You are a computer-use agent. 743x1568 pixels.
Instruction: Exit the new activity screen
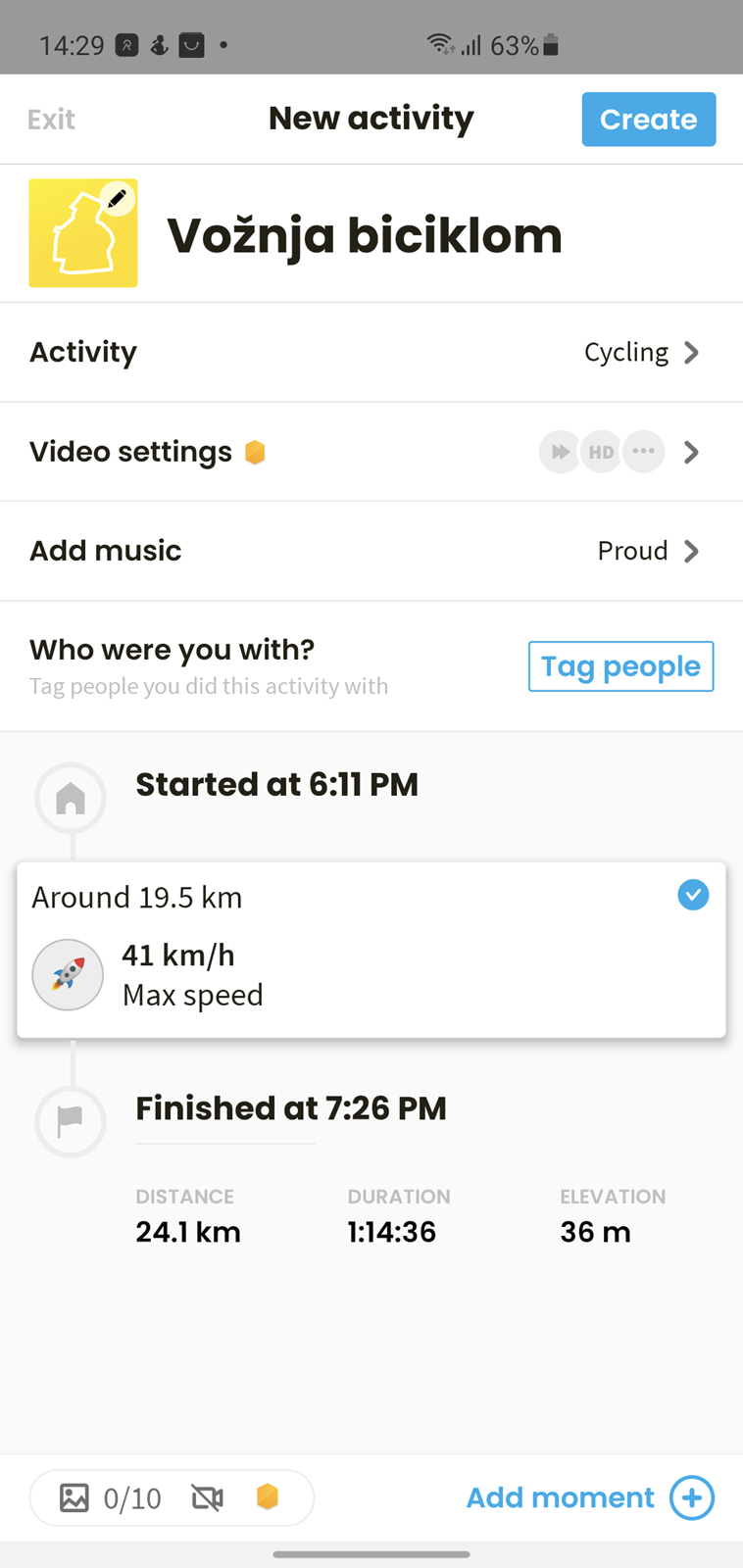click(x=51, y=120)
